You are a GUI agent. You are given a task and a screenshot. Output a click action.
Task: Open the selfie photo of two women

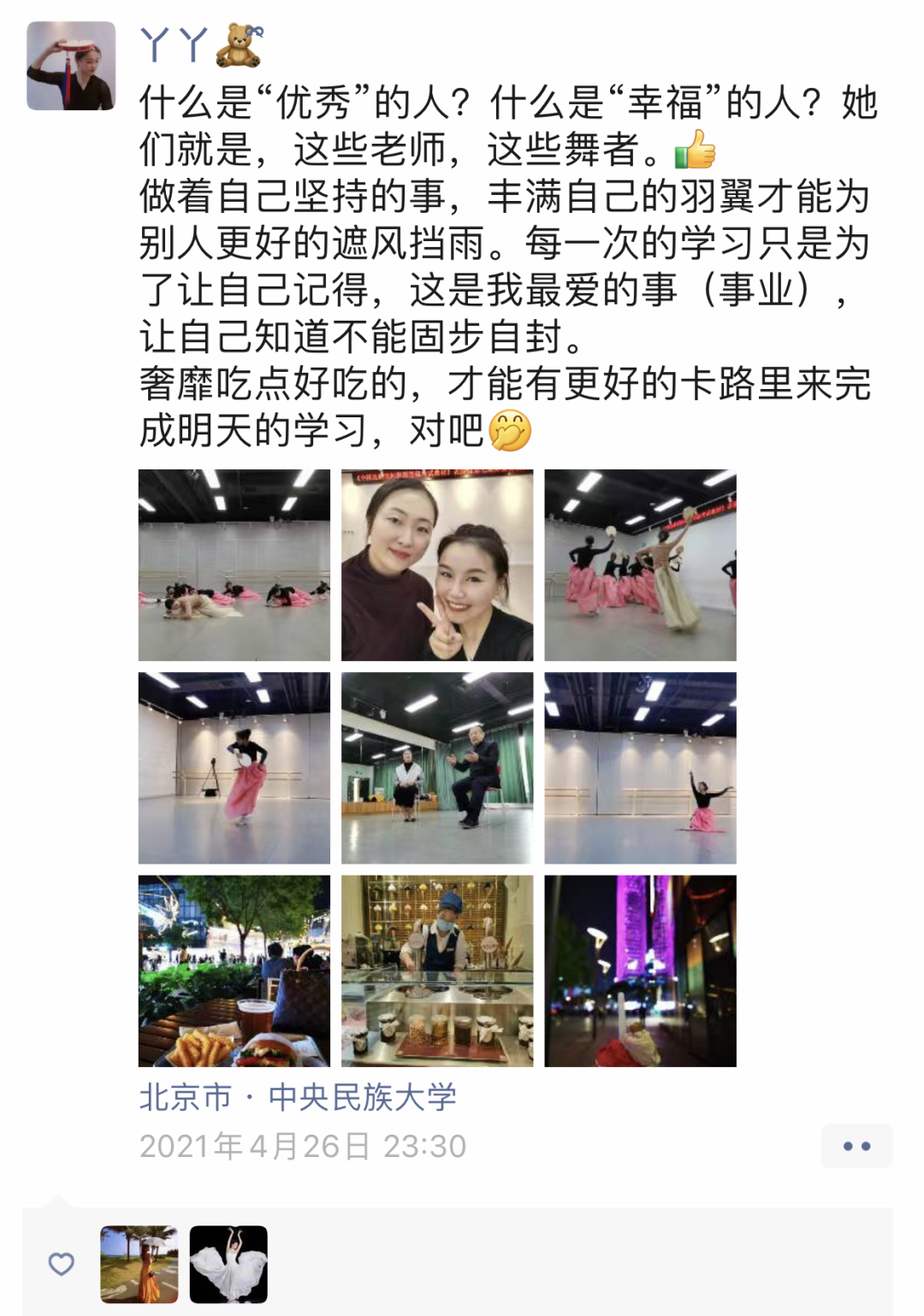coord(436,564)
